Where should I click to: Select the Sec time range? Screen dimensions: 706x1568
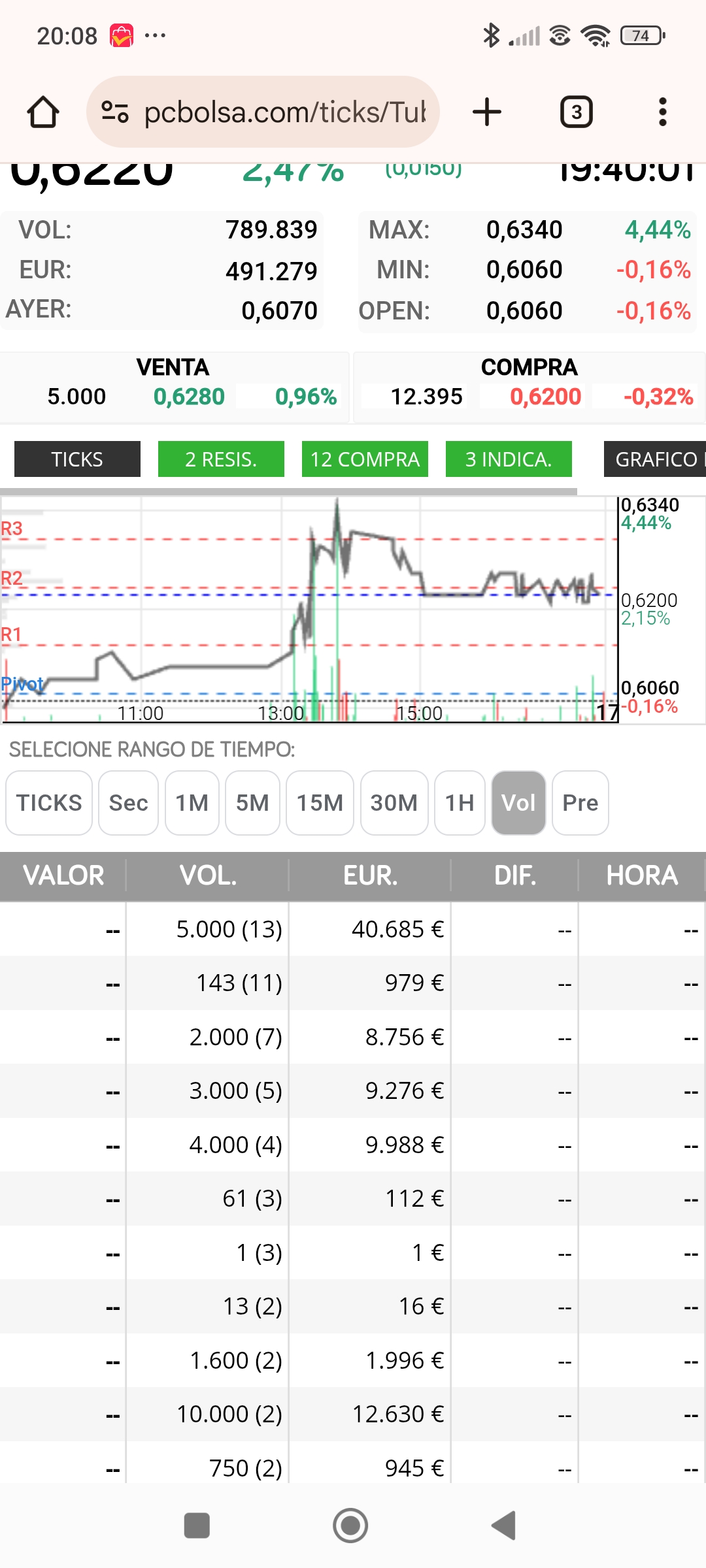(x=129, y=803)
